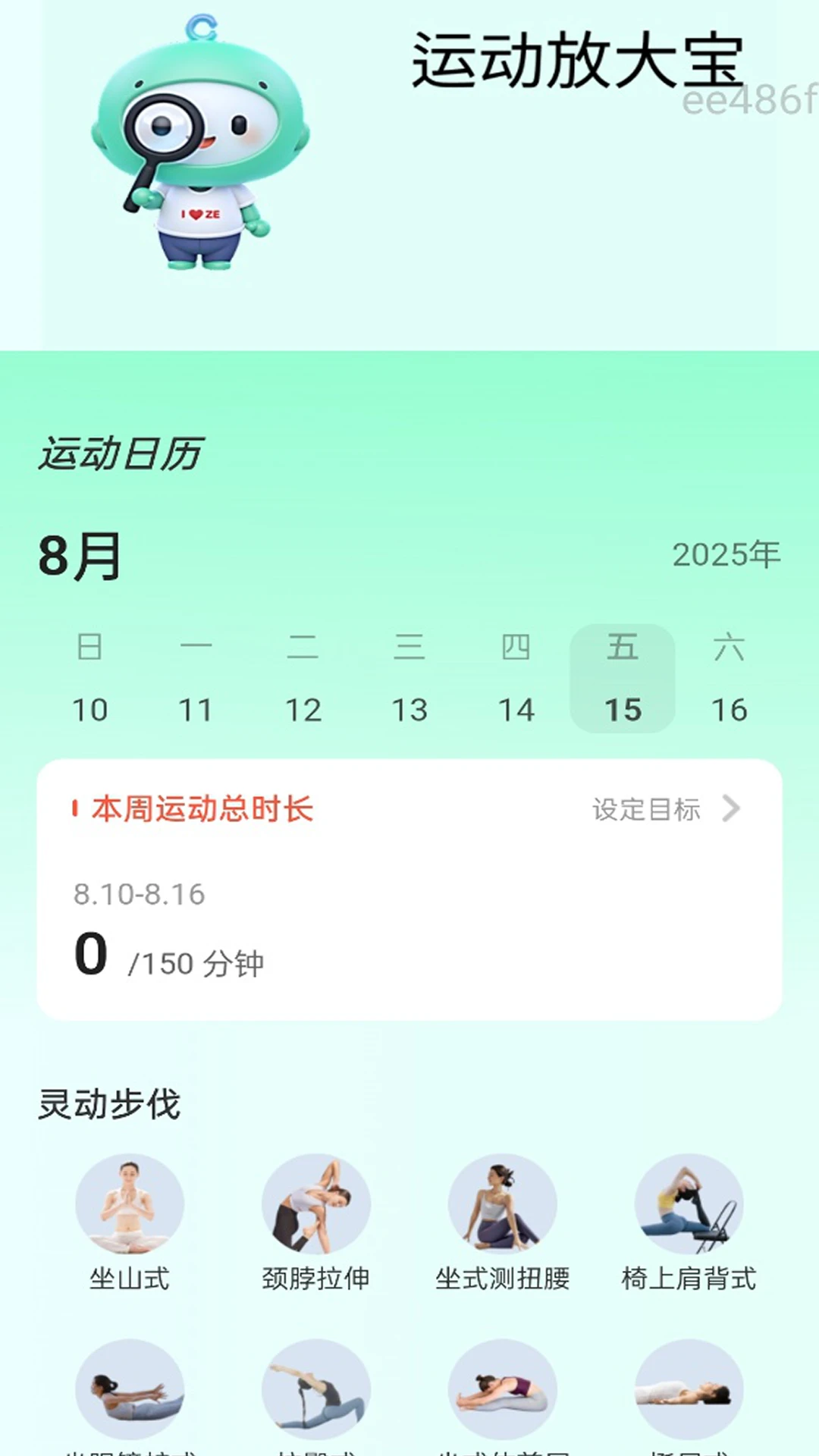The image size is (819, 1456).
Task: Click the 8.10-8.16 date range text
Action: tap(140, 895)
